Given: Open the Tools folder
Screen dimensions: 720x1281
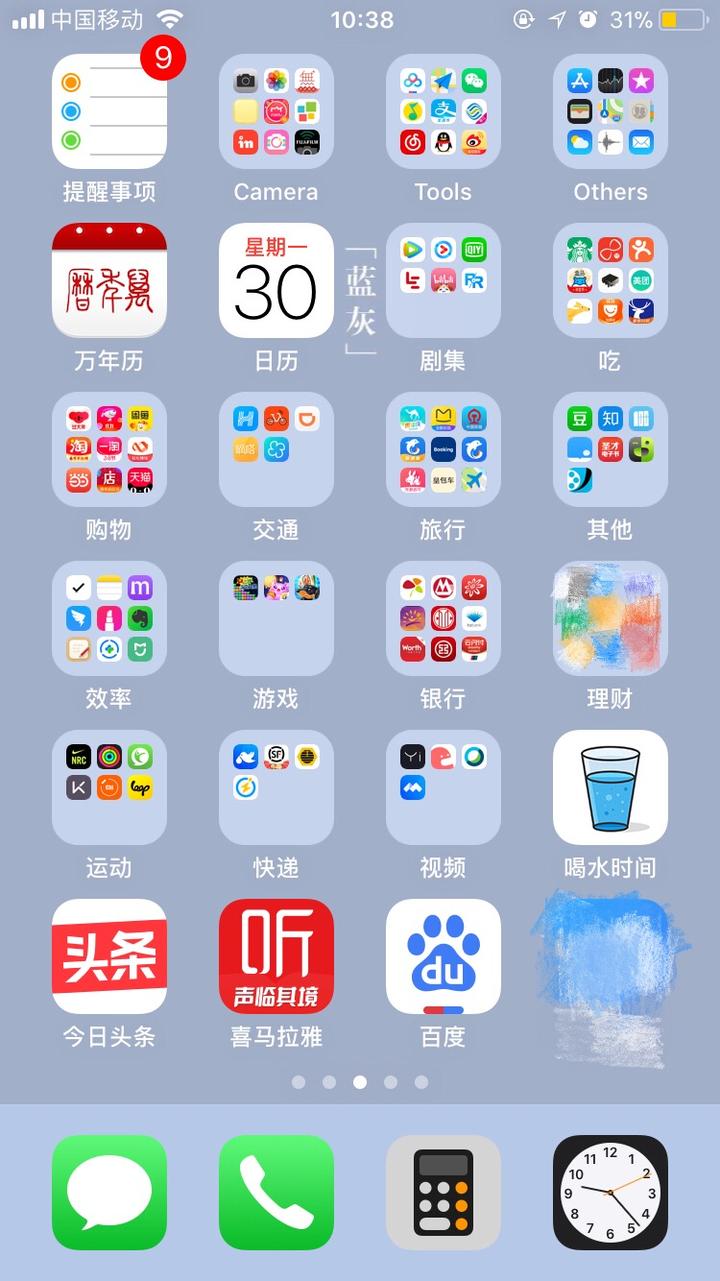Looking at the screenshot, I should tap(443, 110).
